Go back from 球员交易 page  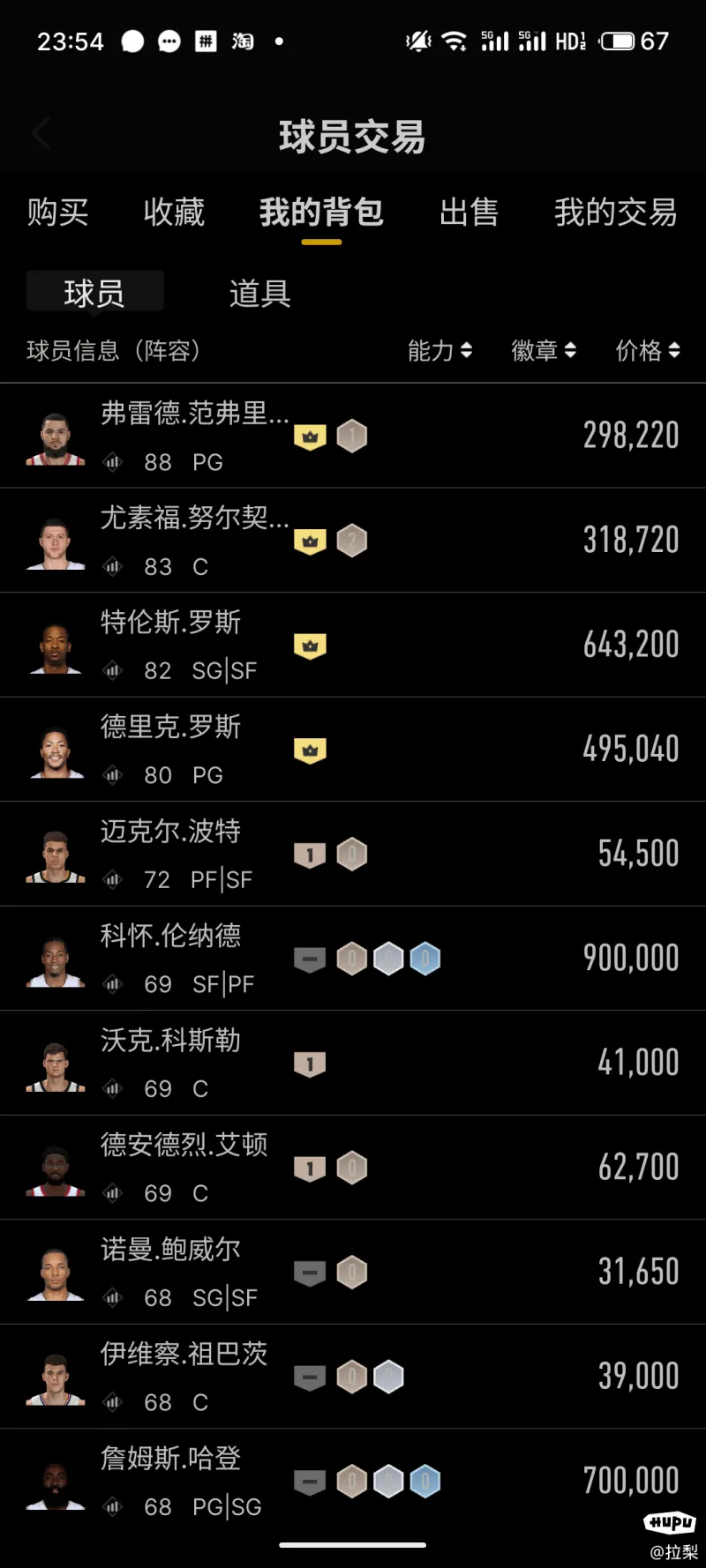[41, 135]
